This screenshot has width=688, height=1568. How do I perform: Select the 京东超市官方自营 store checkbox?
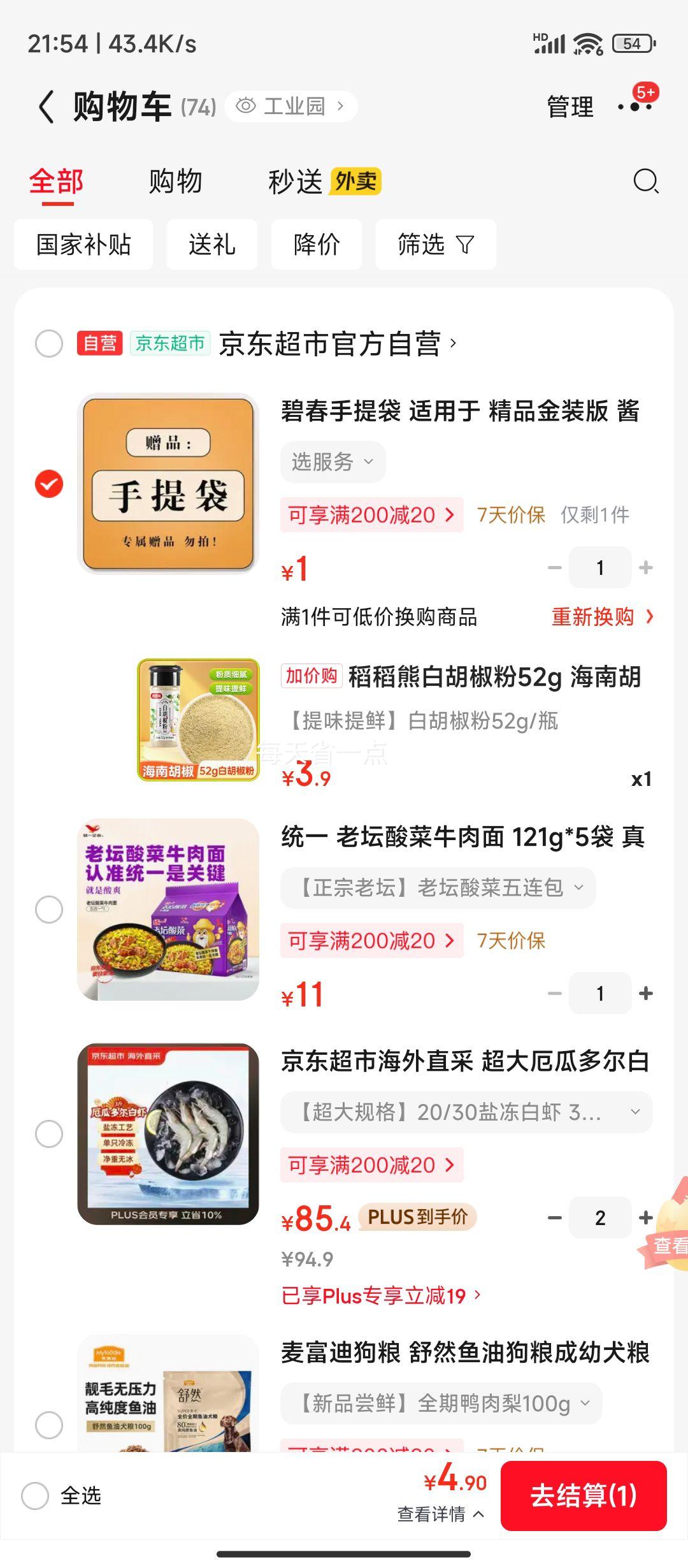tap(48, 343)
